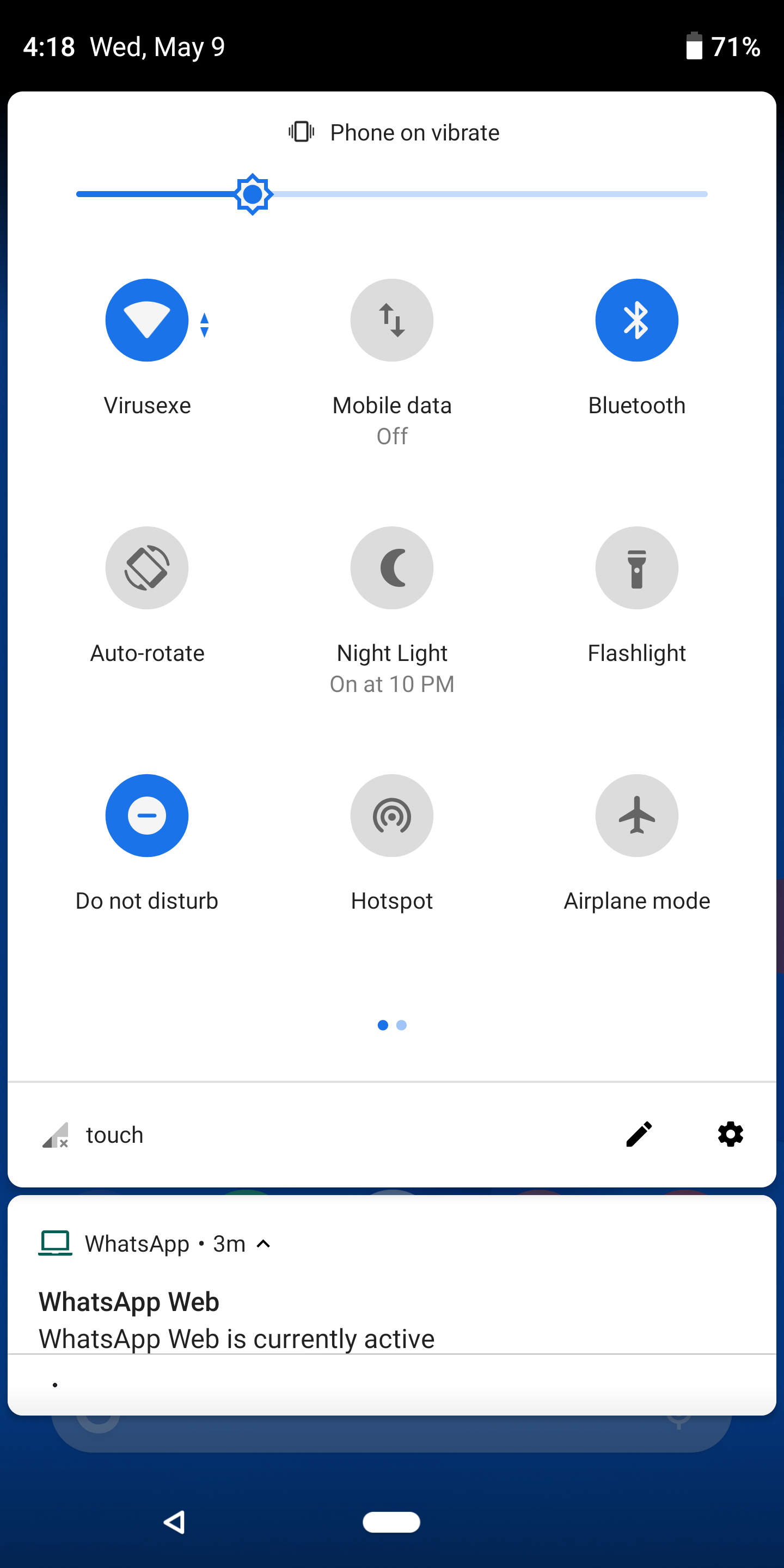The width and height of the screenshot is (784, 1568).
Task: Adjust the brightness slider
Action: pos(252,194)
